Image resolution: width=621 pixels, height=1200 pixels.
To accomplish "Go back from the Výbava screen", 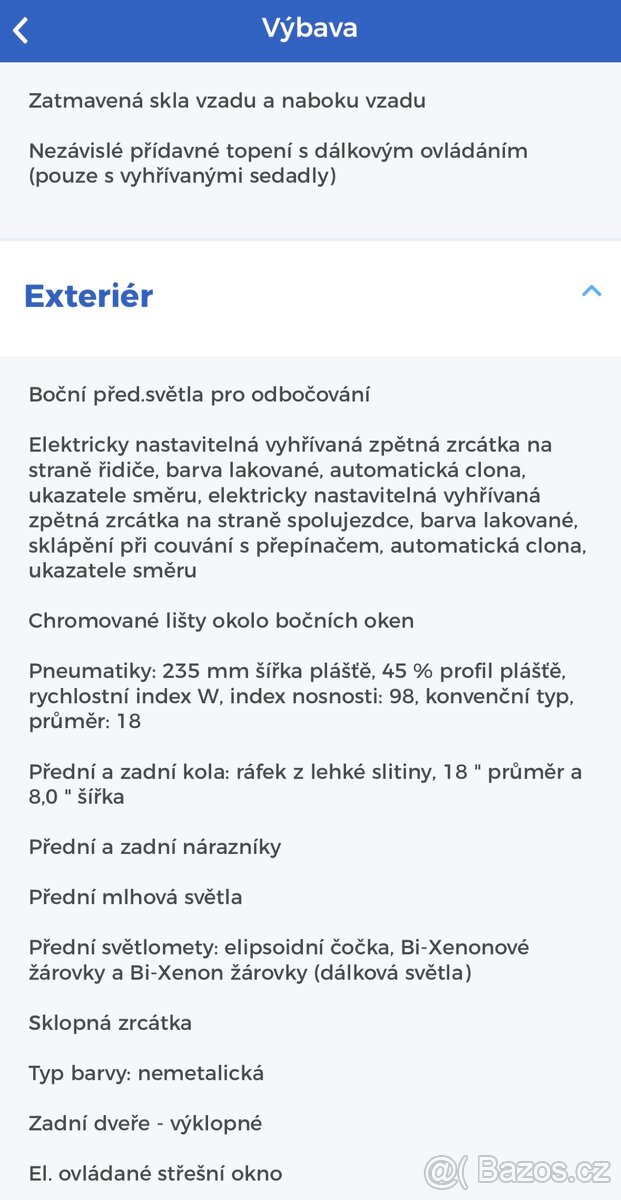I will coord(22,30).
